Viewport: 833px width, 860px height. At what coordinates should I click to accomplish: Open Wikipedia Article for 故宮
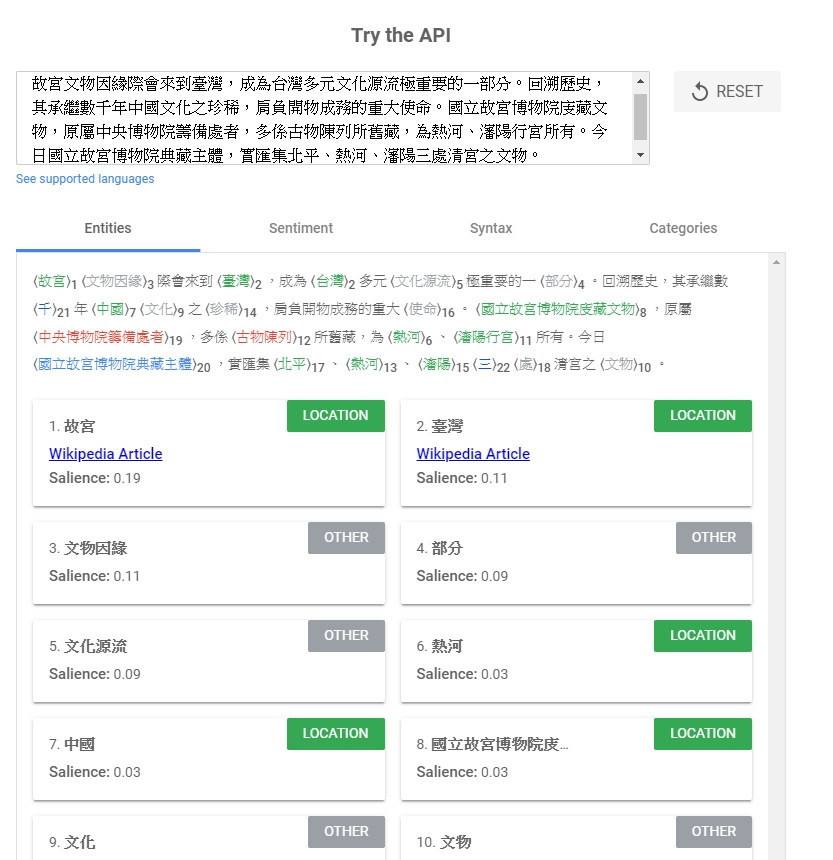coord(105,454)
